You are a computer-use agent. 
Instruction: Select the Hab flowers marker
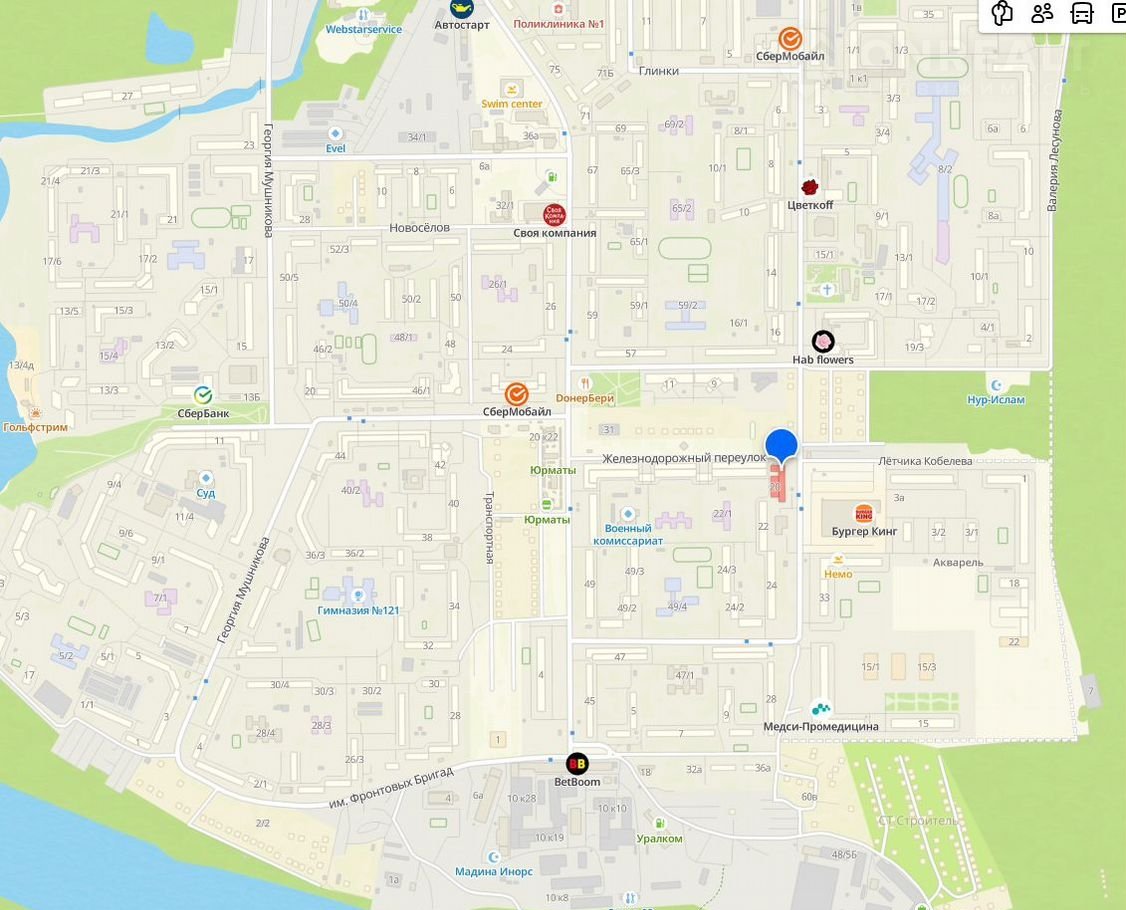[823, 342]
